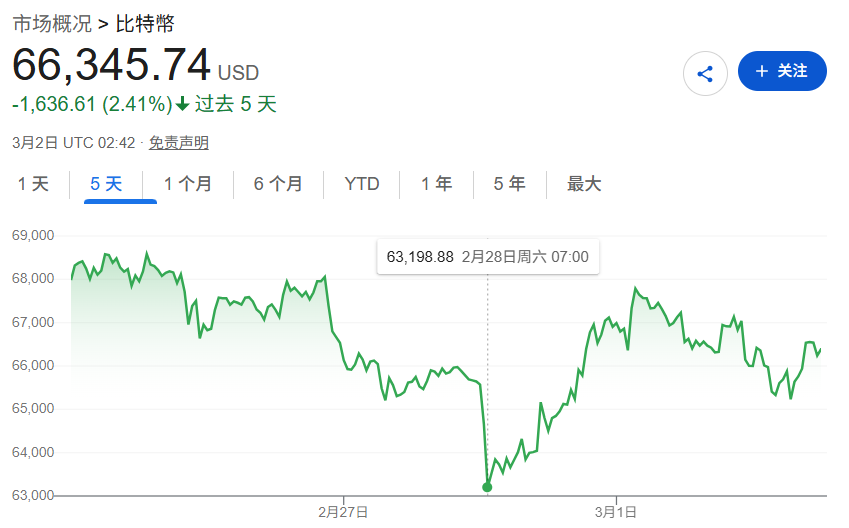Show the 6 个月 chart

coord(278,184)
